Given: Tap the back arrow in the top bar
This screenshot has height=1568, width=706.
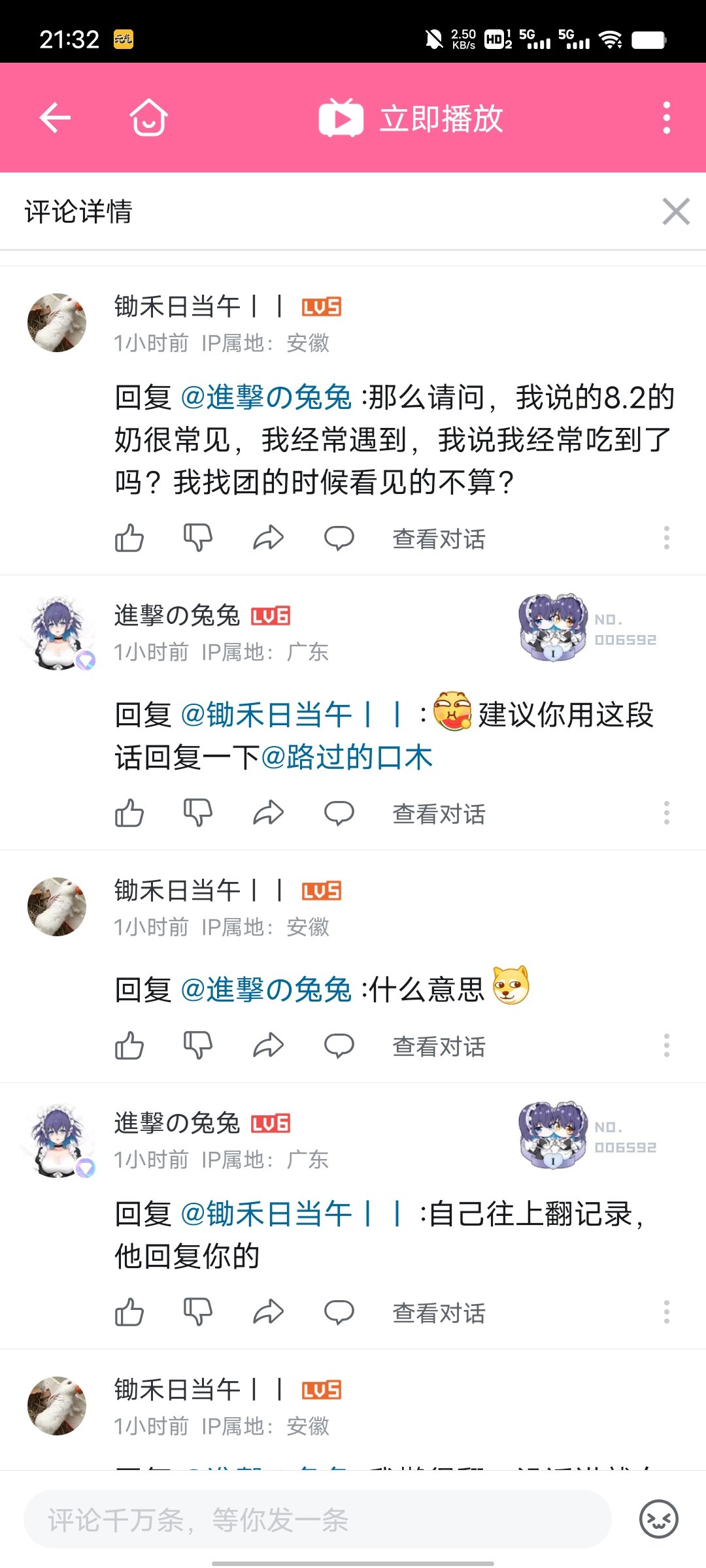Looking at the screenshot, I should click(x=56, y=118).
